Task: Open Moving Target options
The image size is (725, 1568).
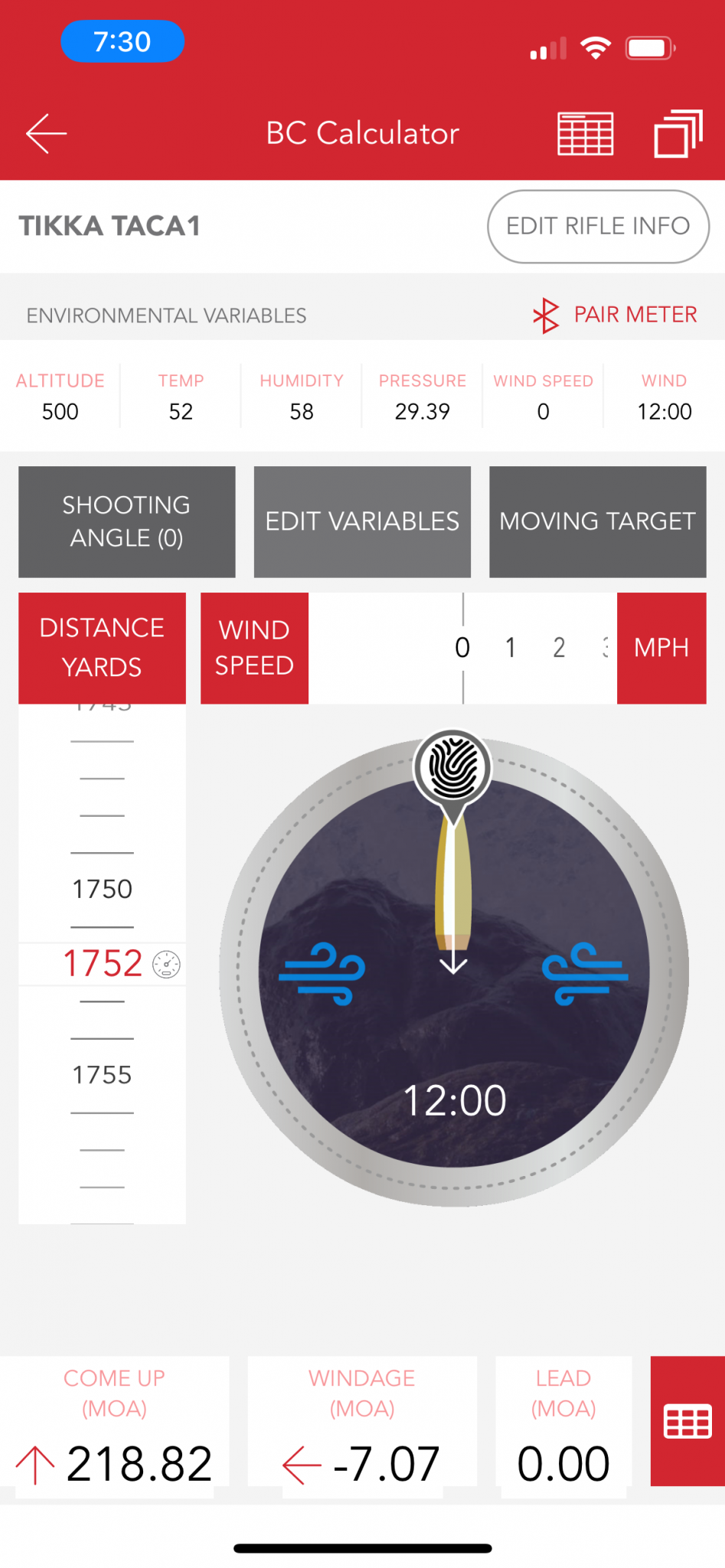Action: pyautogui.click(x=597, y=521)
